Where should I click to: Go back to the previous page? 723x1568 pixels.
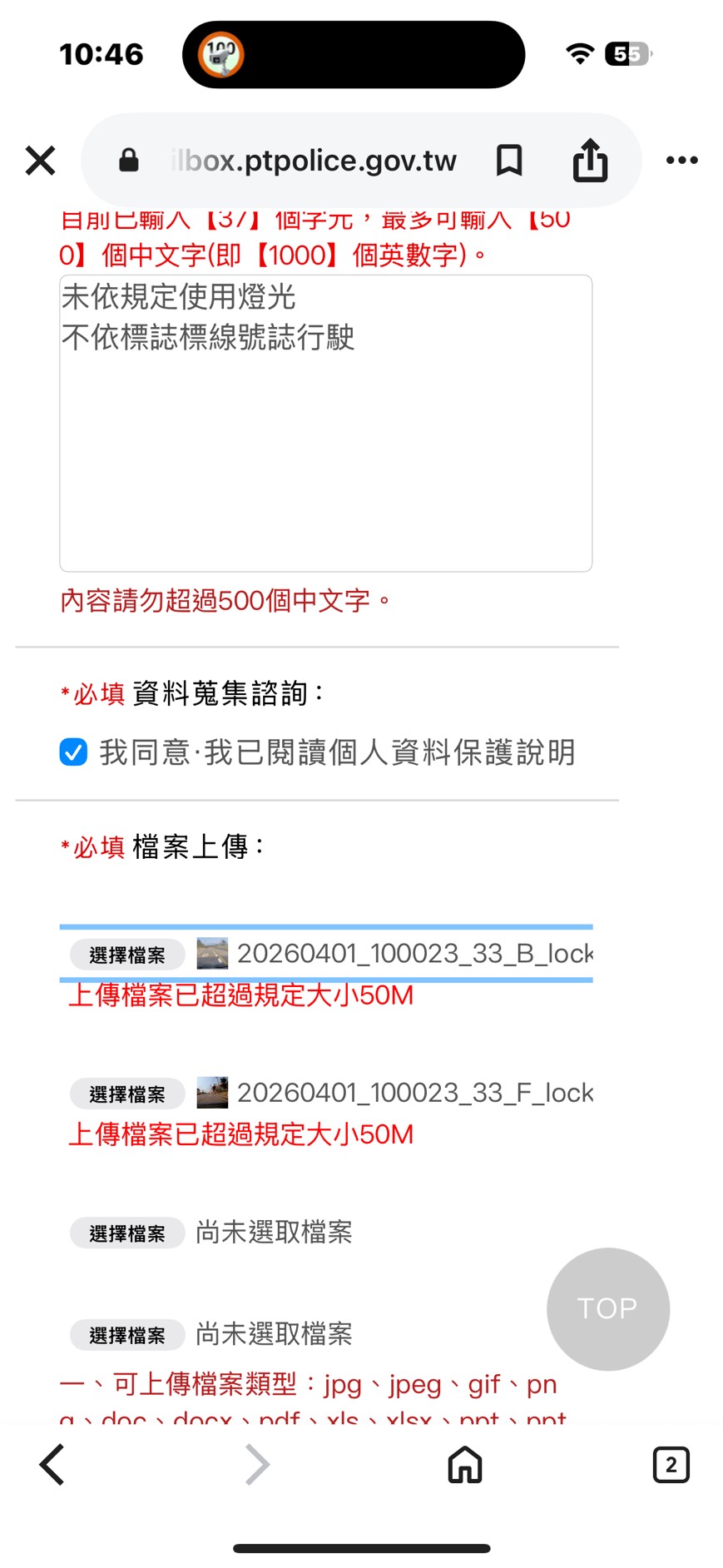point(52,1465)
